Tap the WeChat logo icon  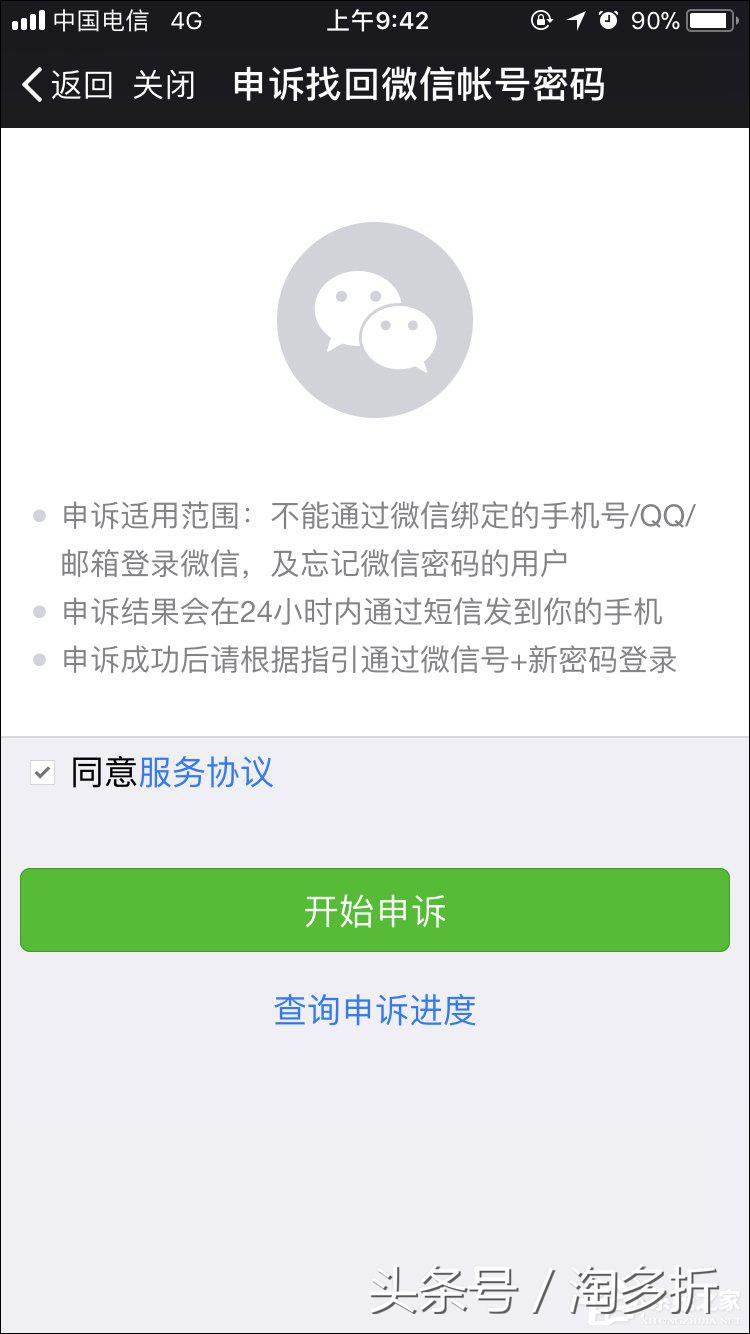click(x=374, y=318)
